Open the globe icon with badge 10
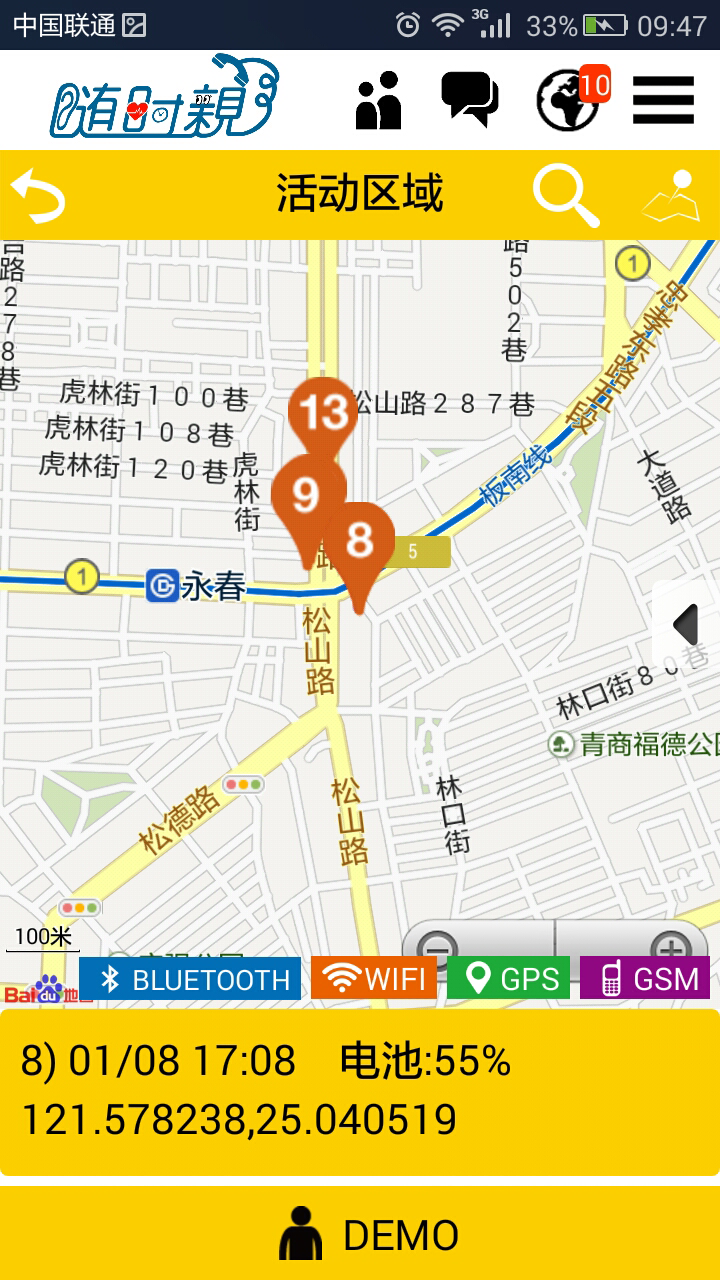The width and height of the screenshot is (720, 1280). click(570, 100)
